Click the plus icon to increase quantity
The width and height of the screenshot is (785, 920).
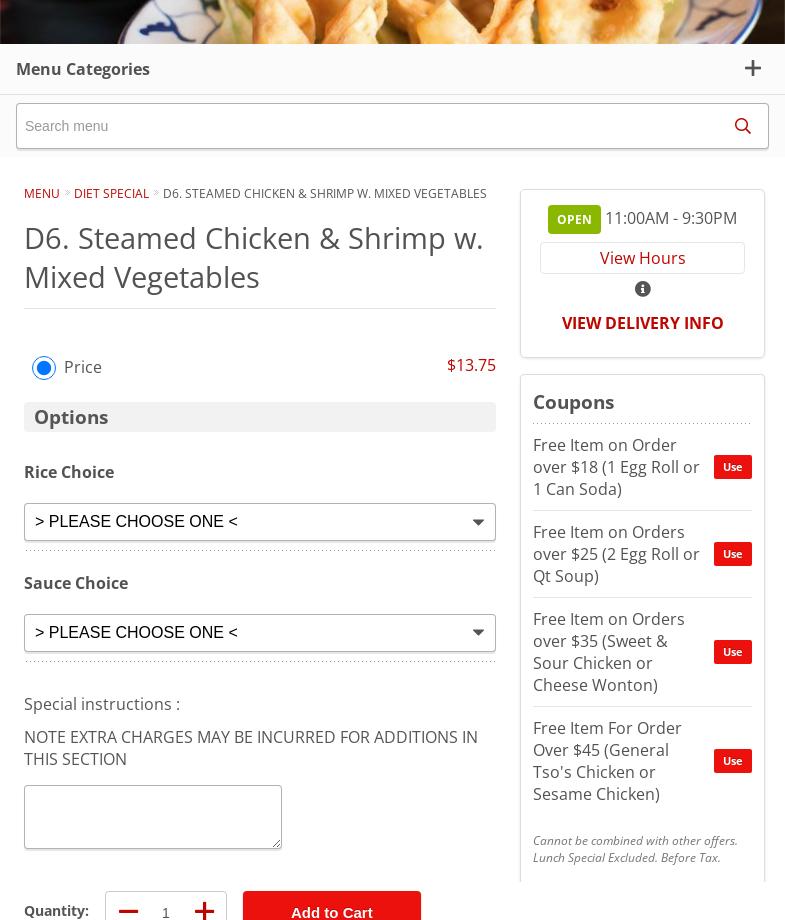pyautogui.click(x=204, y=911)
